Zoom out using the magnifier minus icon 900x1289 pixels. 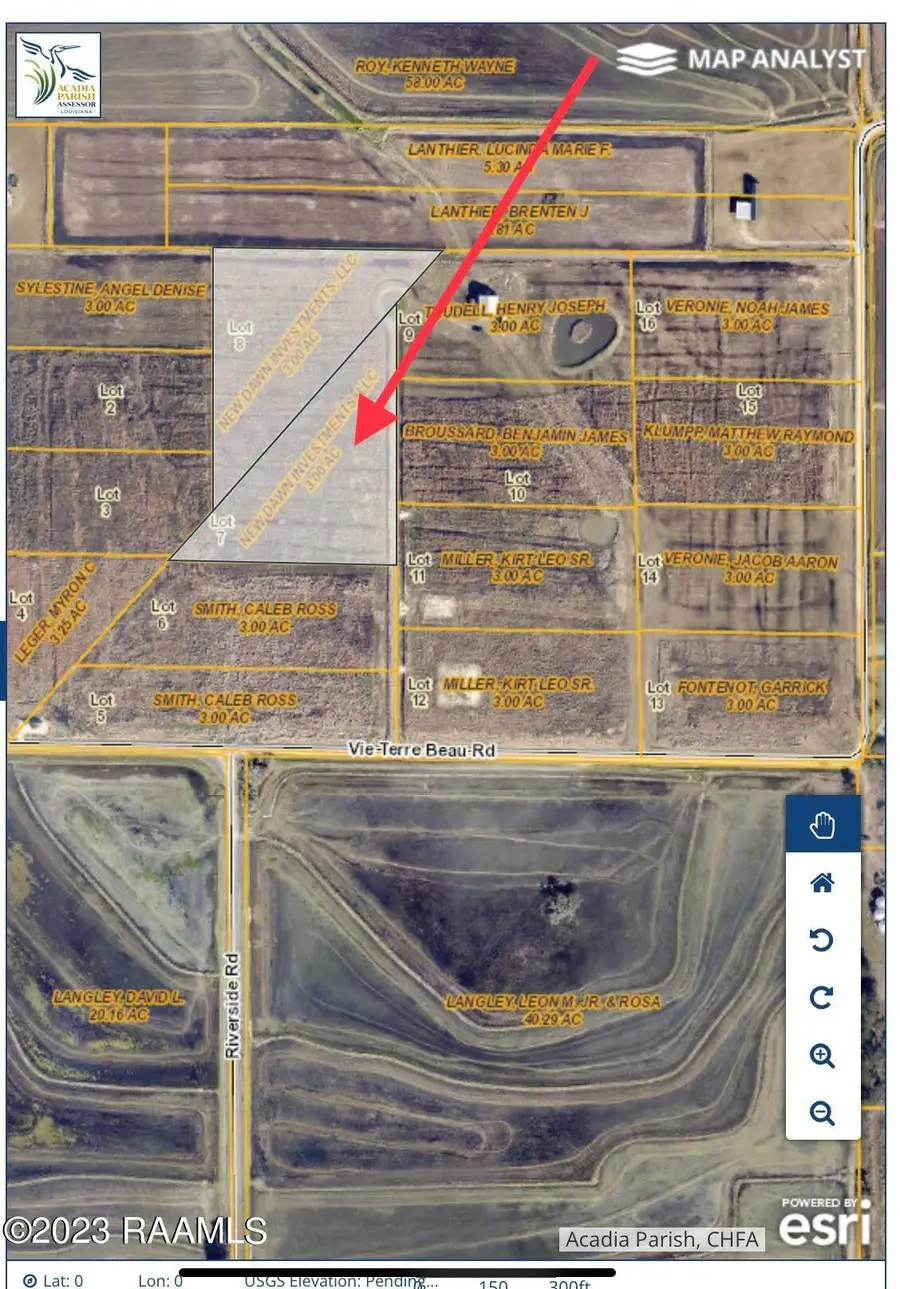pos(822,1112)
